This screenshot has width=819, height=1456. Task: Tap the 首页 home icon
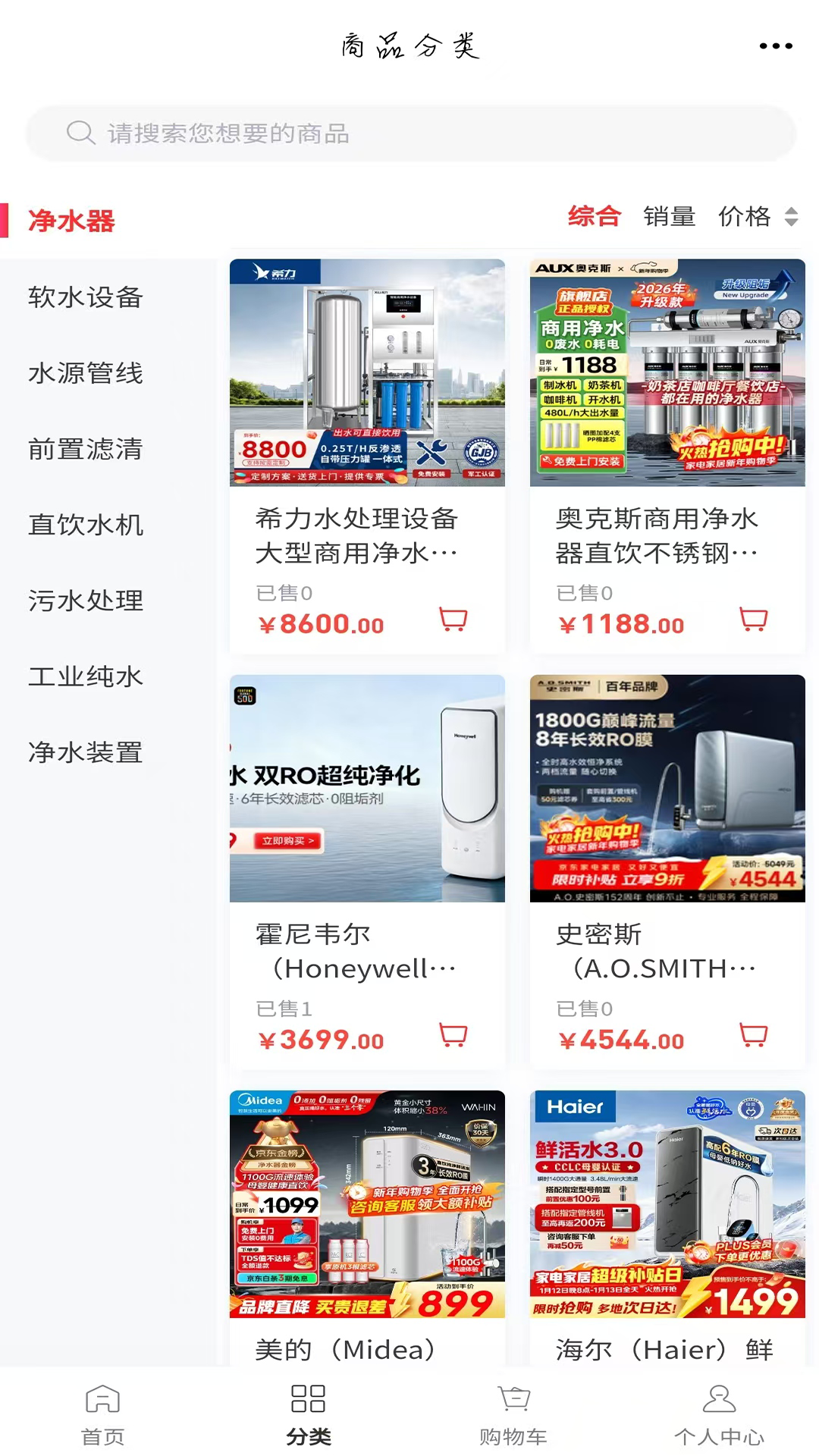[x=101, y=1399]
